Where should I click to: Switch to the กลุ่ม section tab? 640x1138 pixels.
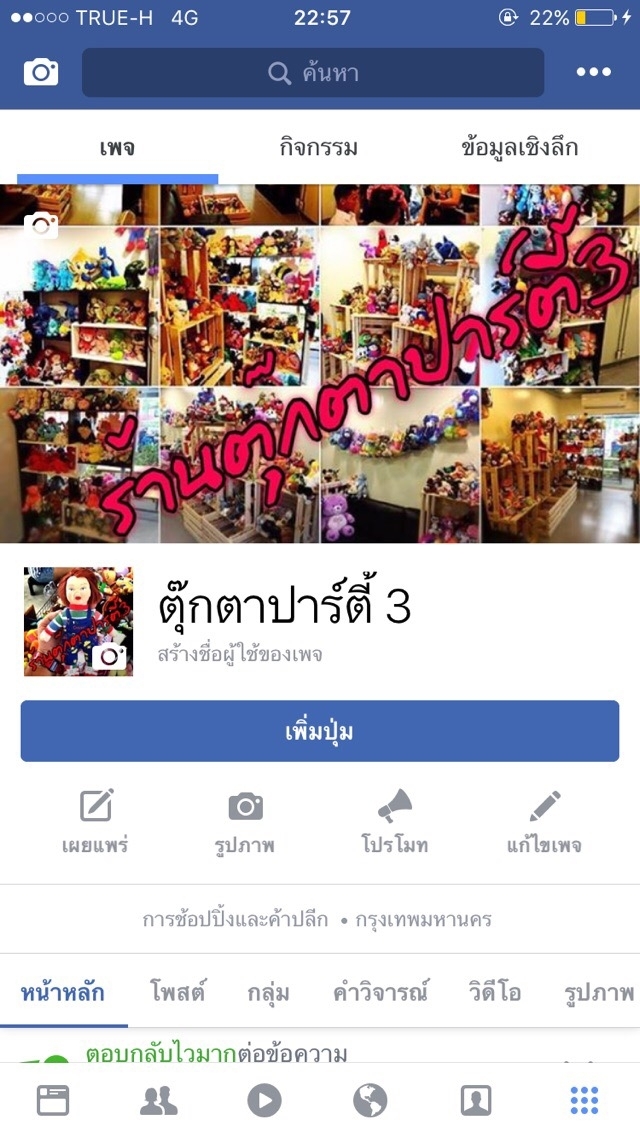tap(268, 993)
